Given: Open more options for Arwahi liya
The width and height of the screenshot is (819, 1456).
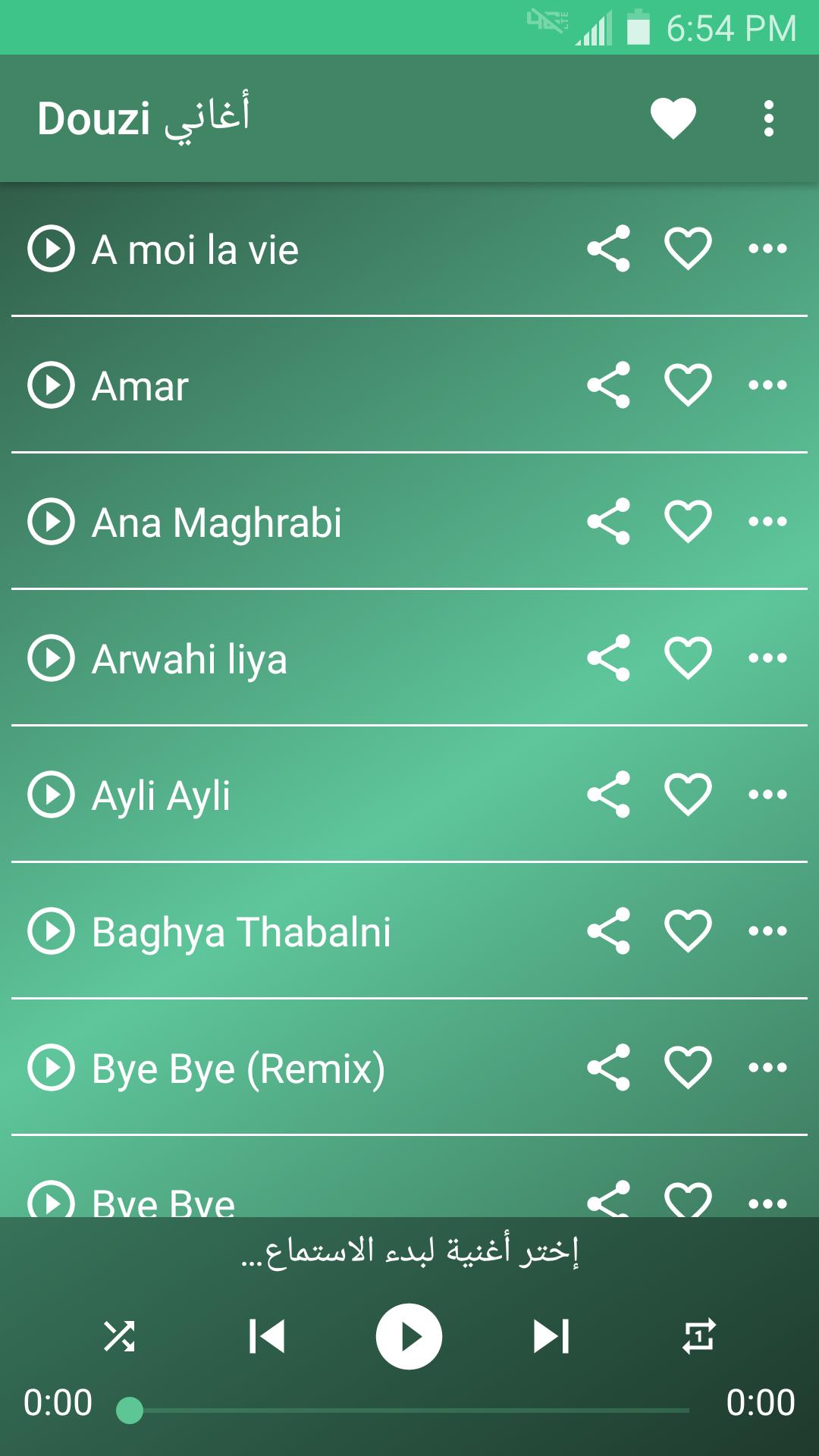Looking at the screenshot, I should click(767, 658).
